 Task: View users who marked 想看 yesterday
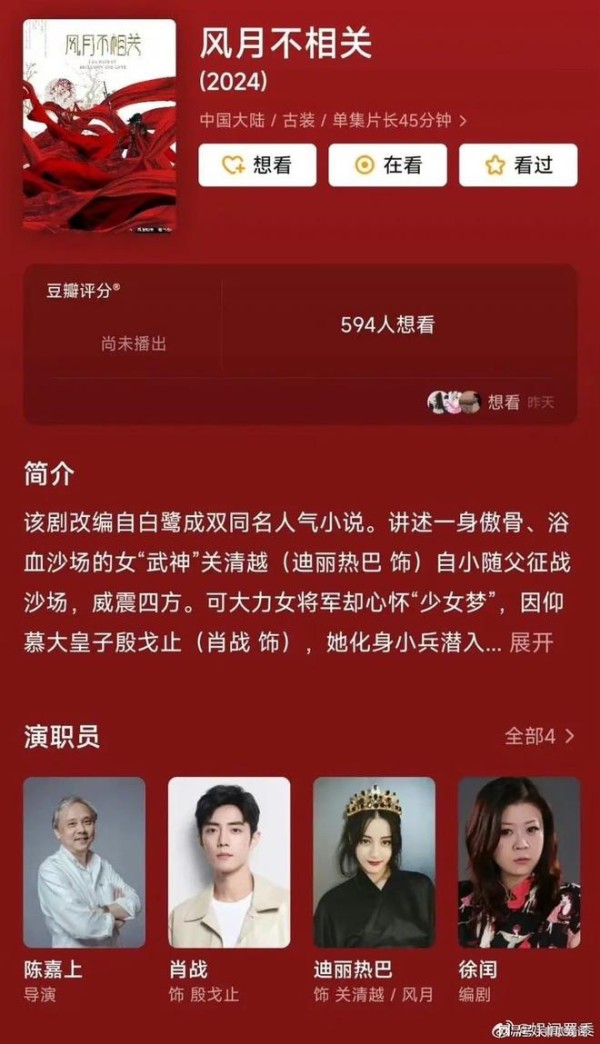click(x=490, y=402)
